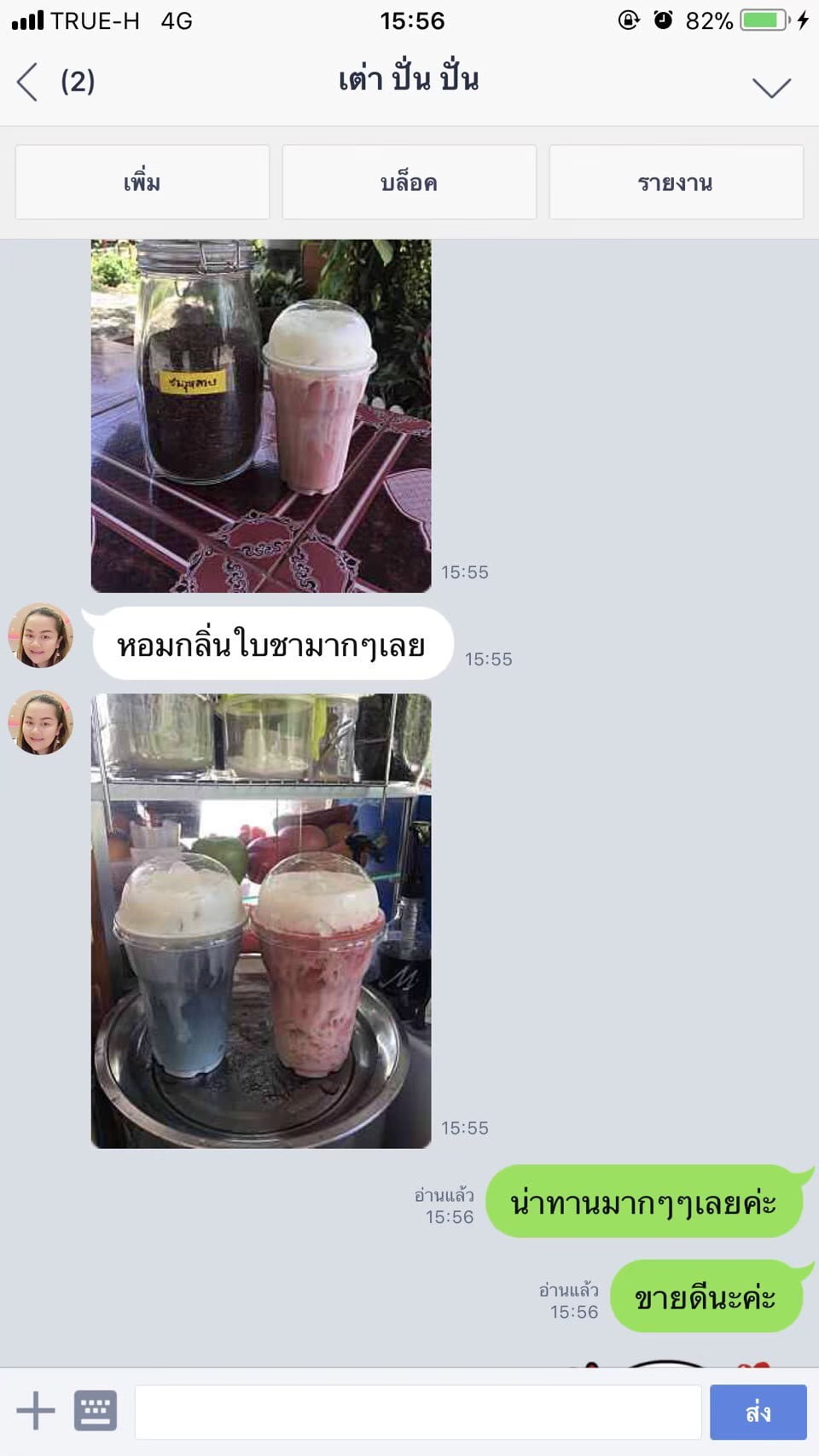Viewport: 819px width, 1456px height.
Task: Block this contact with บล็อค
Action: coord(409,183)
